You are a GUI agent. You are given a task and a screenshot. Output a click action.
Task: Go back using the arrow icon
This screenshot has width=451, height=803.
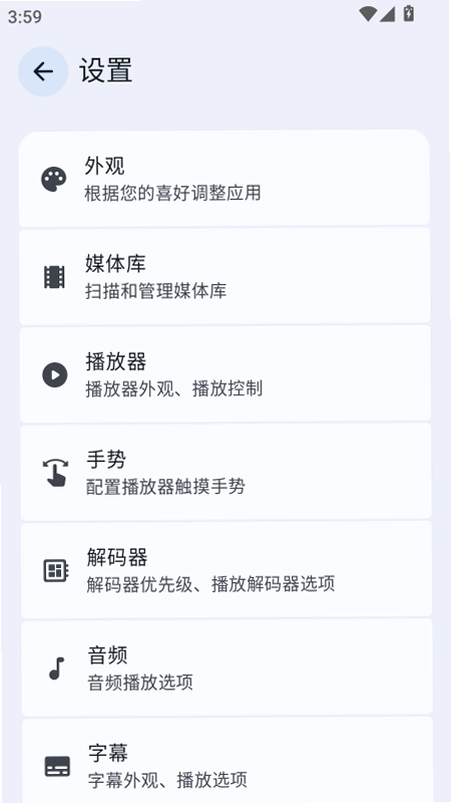click(x=43, y=71)
